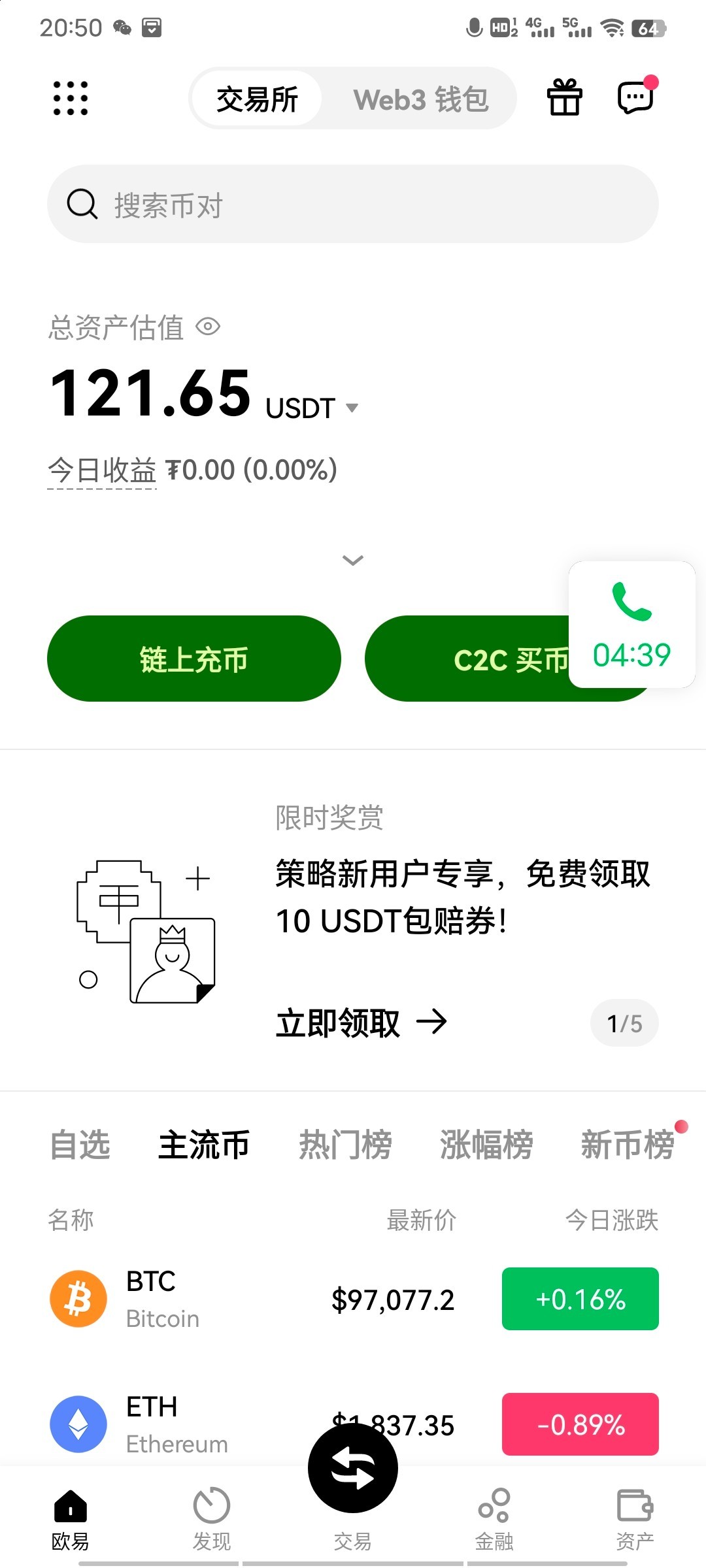Screen dimensions: 706x1568
Task: Tap 立即领取 to claim the reward
Action: point(361,1022)
